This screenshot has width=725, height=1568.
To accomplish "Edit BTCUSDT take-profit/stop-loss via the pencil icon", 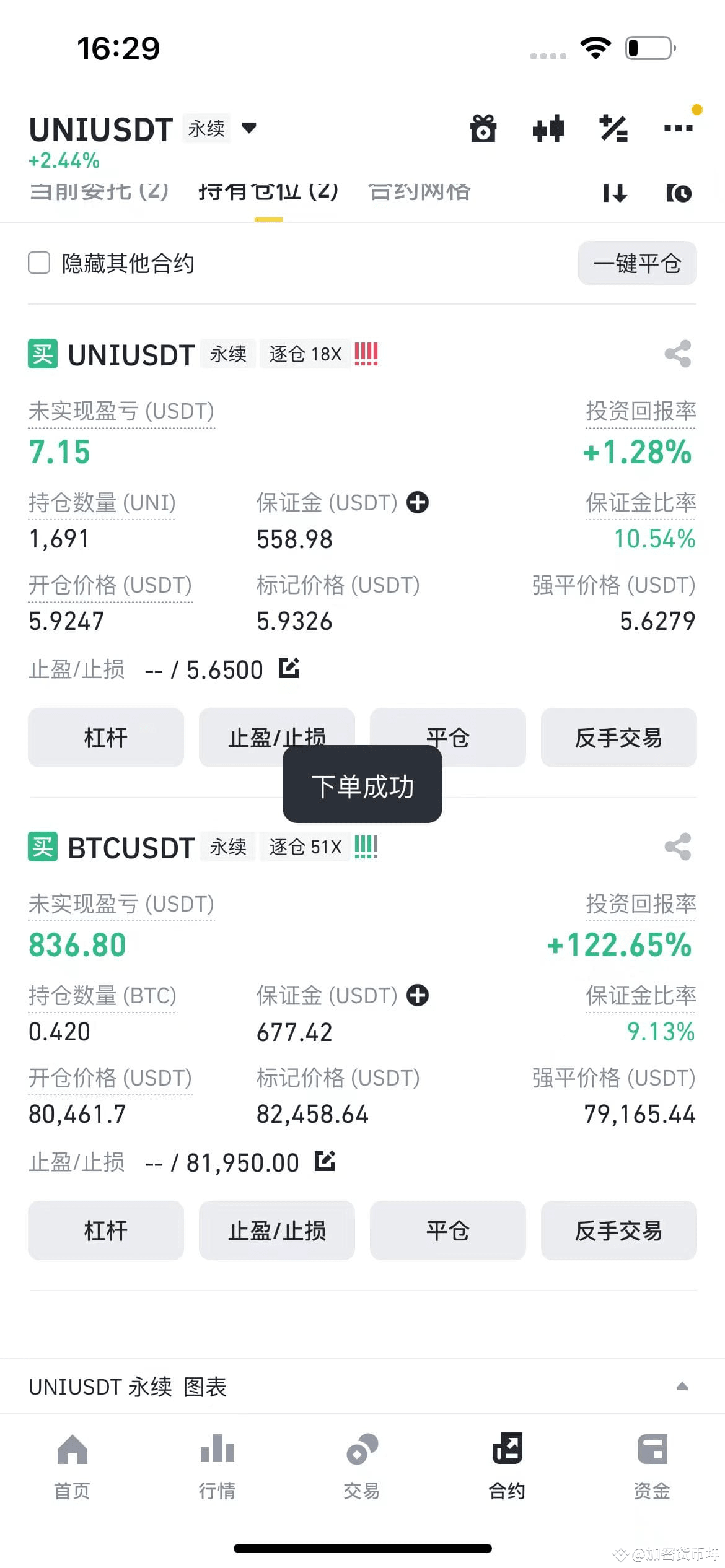I will [325, 1162].
